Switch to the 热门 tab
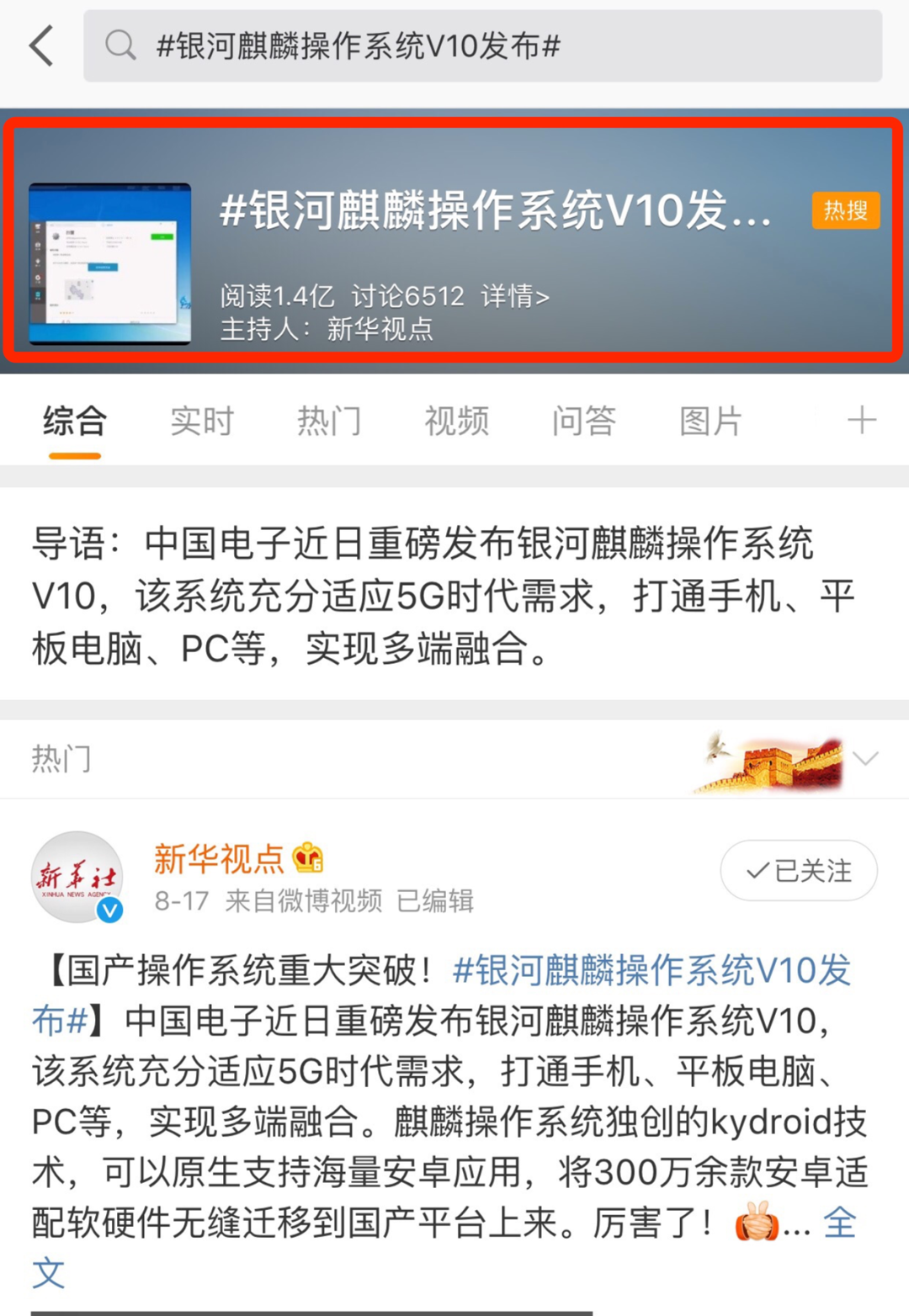 click(329, 421)
